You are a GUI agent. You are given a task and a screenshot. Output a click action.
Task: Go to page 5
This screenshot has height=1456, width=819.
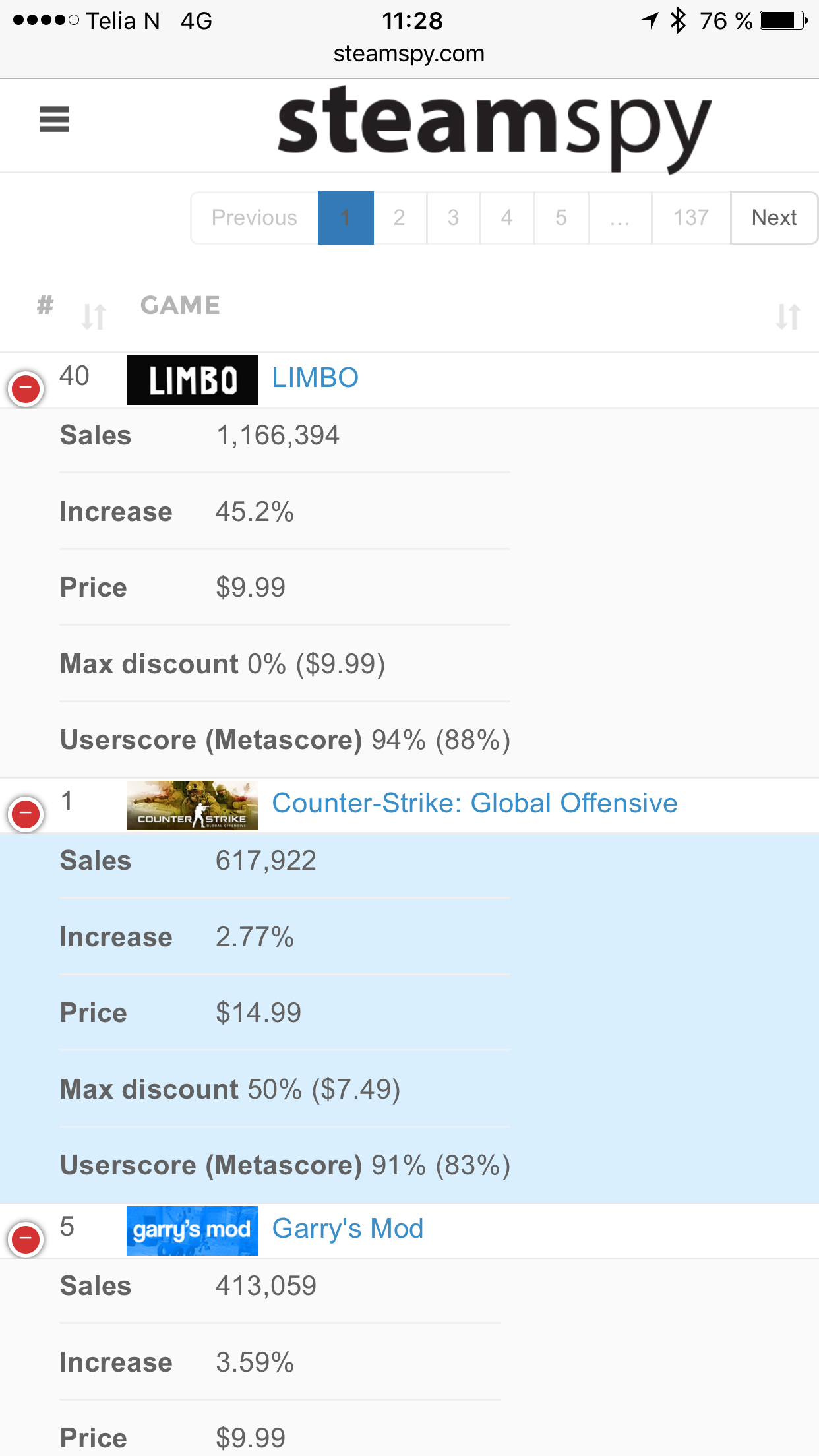click(561, 218)
